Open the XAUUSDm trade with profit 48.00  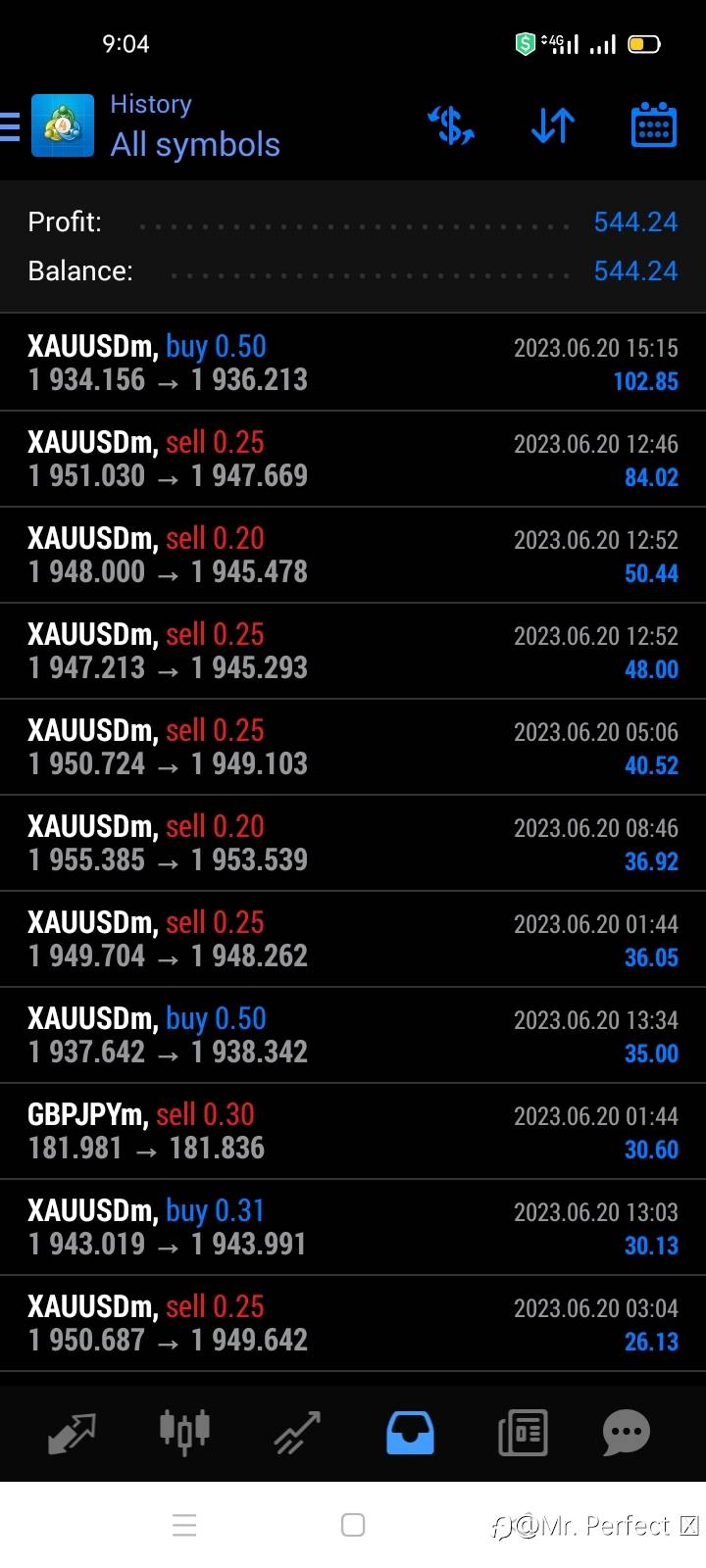(x=353, y=651)
